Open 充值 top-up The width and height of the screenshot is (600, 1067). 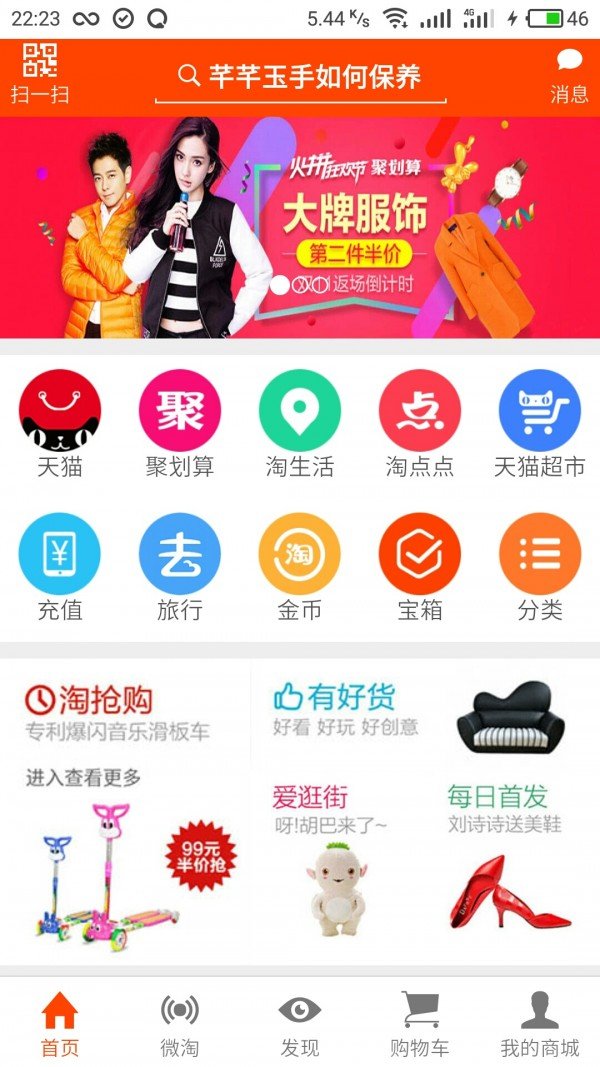[60, 566]
